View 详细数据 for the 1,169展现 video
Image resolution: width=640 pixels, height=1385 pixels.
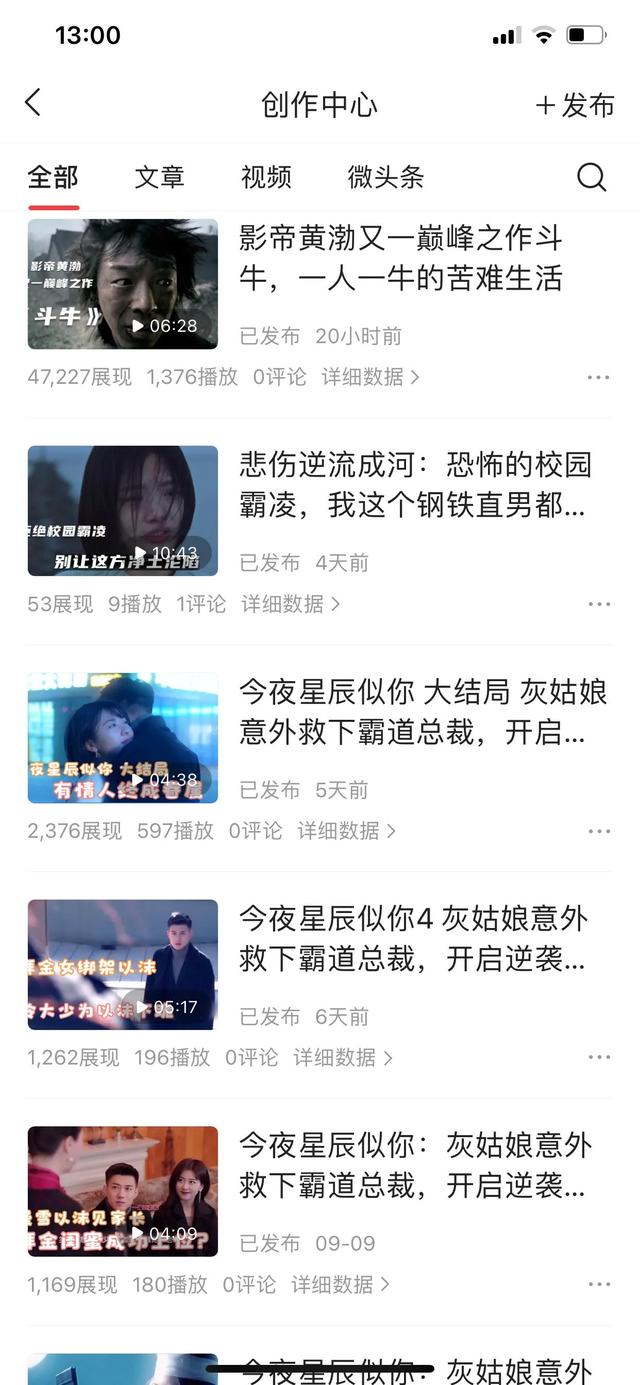[340, 1285]
